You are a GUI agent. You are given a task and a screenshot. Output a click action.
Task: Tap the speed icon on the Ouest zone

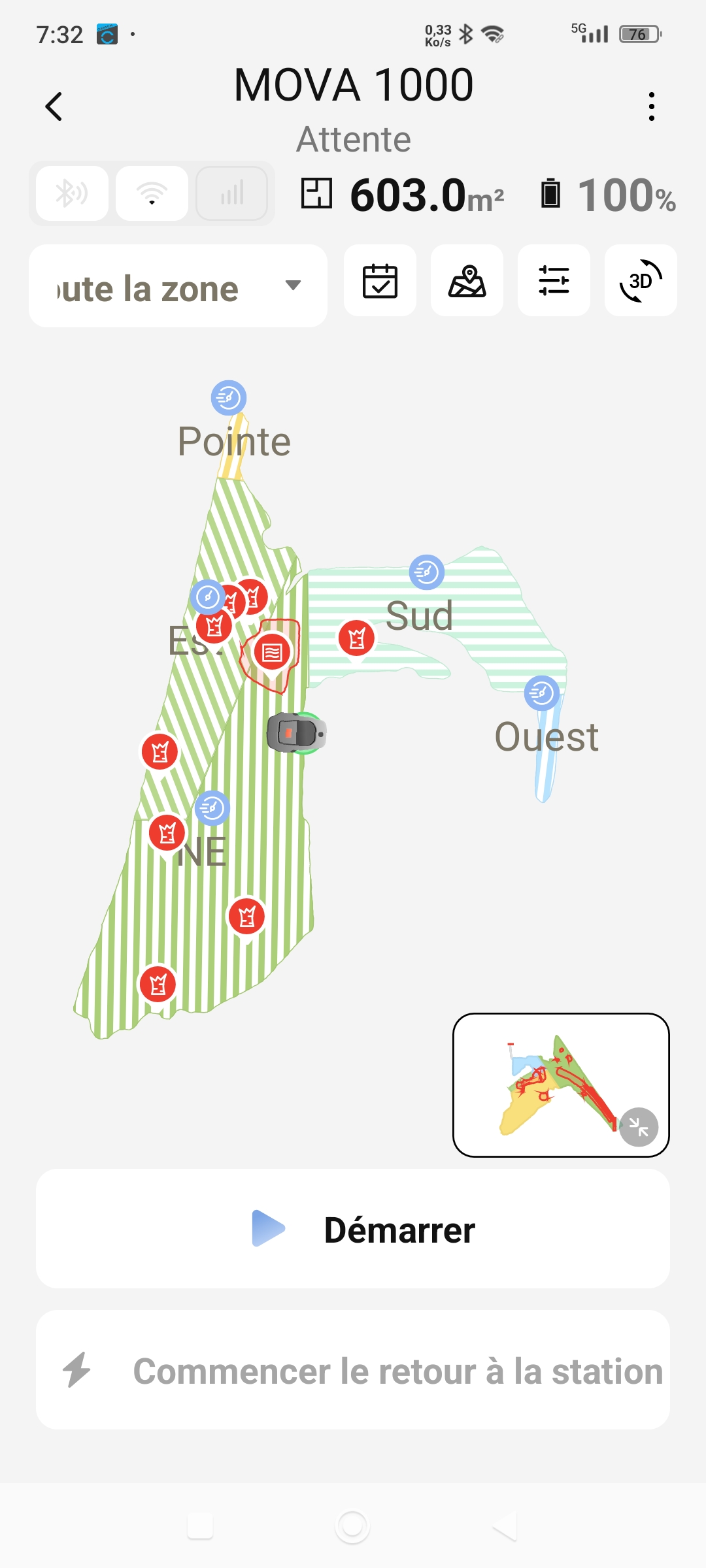pos(540,694)
